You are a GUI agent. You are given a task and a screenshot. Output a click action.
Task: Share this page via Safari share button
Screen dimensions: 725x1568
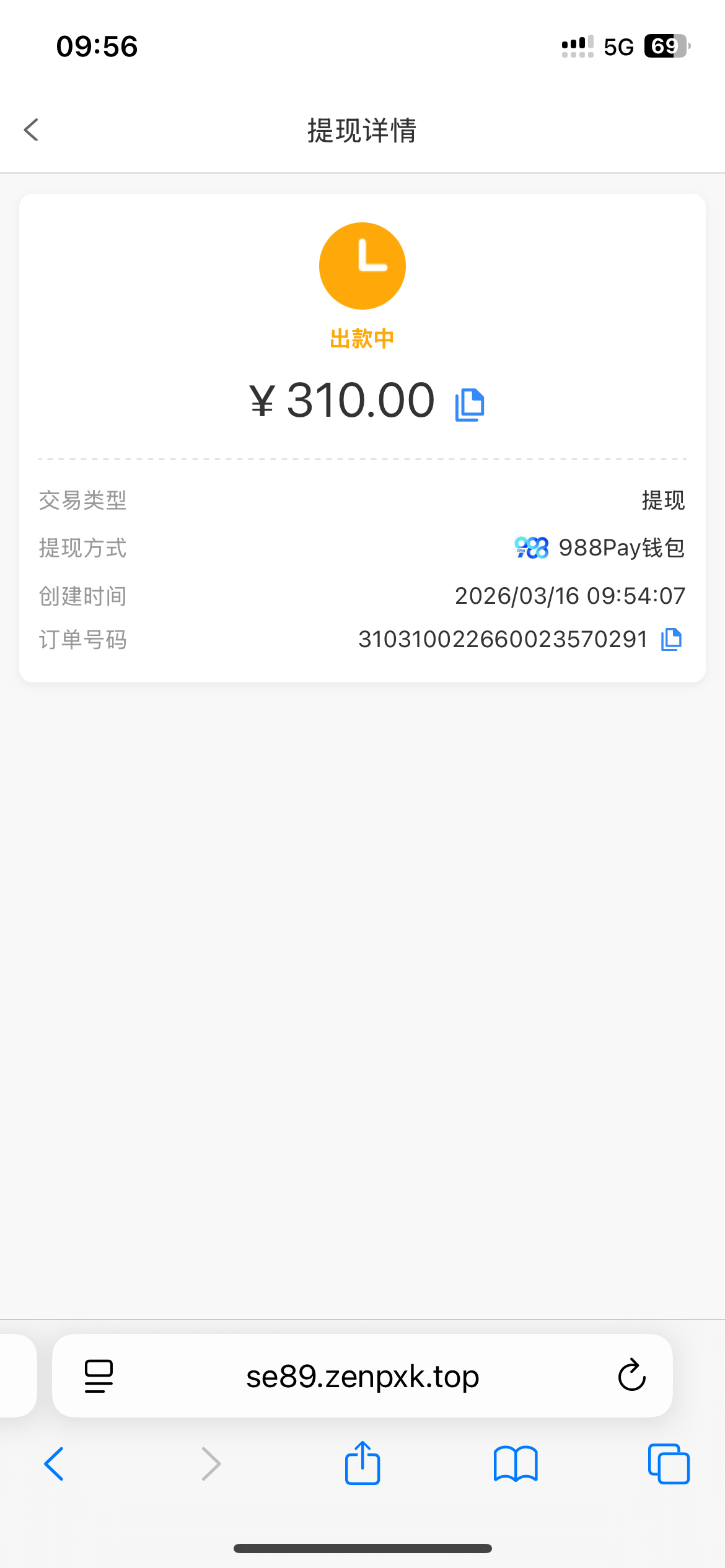(362, 1463)
